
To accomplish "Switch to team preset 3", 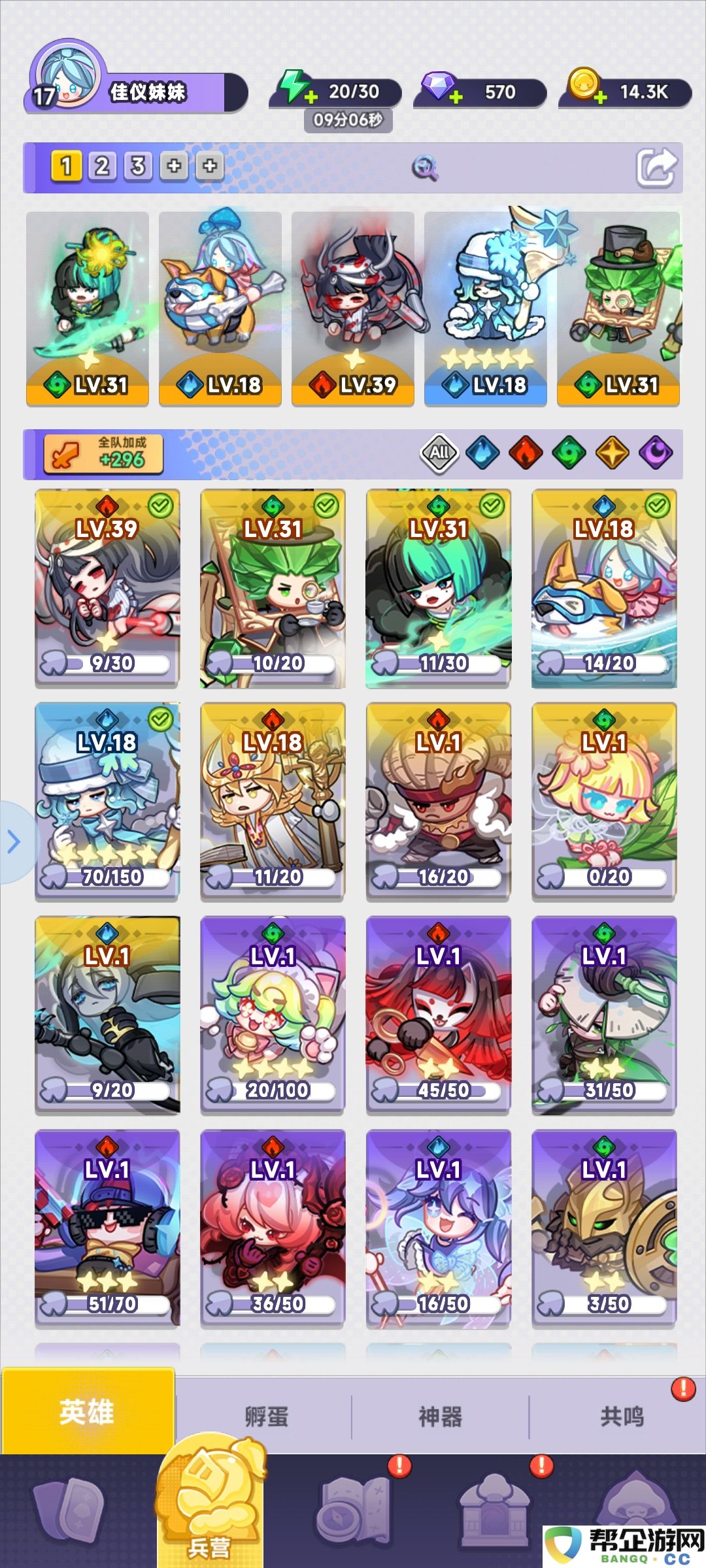I will pos(138,166).
